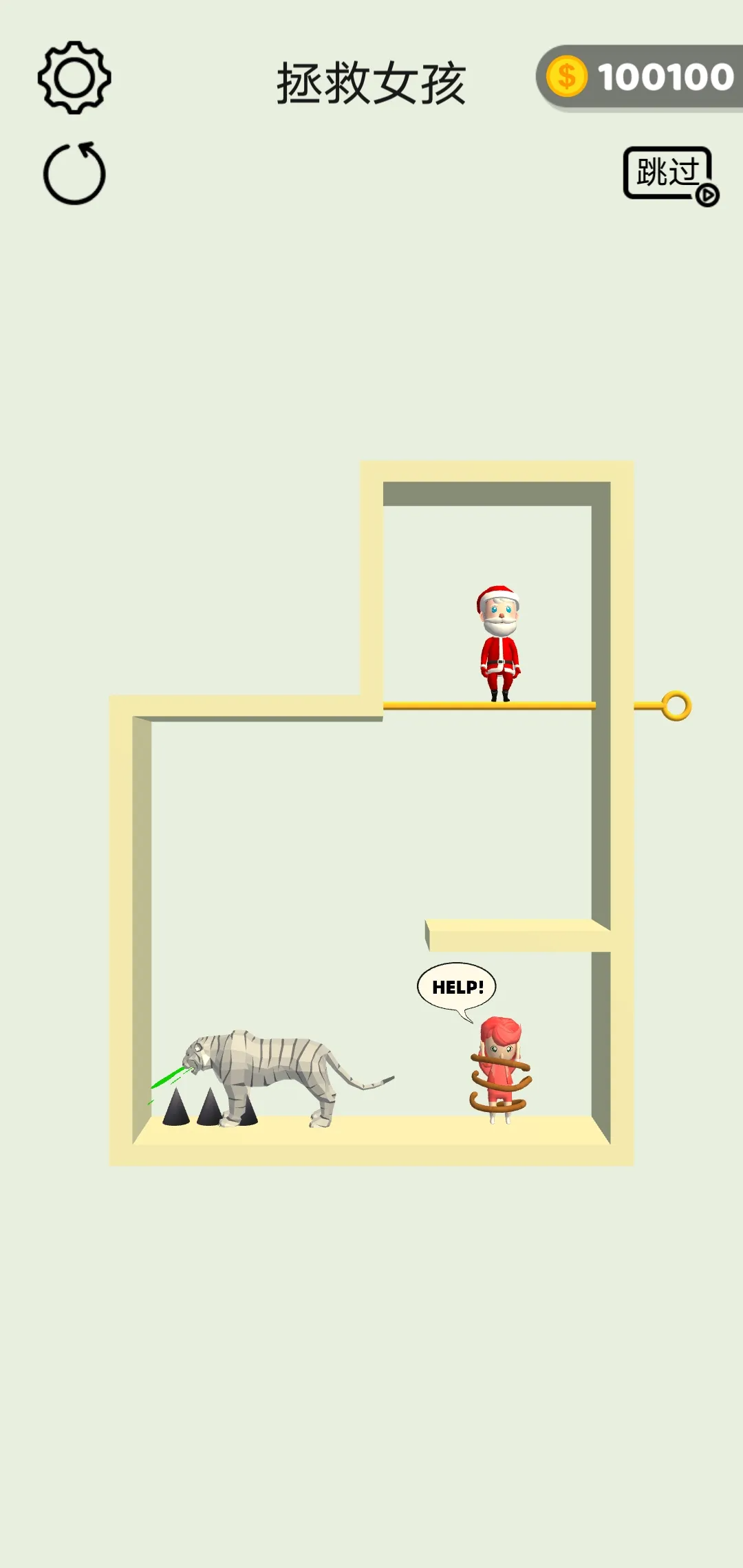
Task: Tap the yellow pin's ring handle
Action: coord(676,706)
